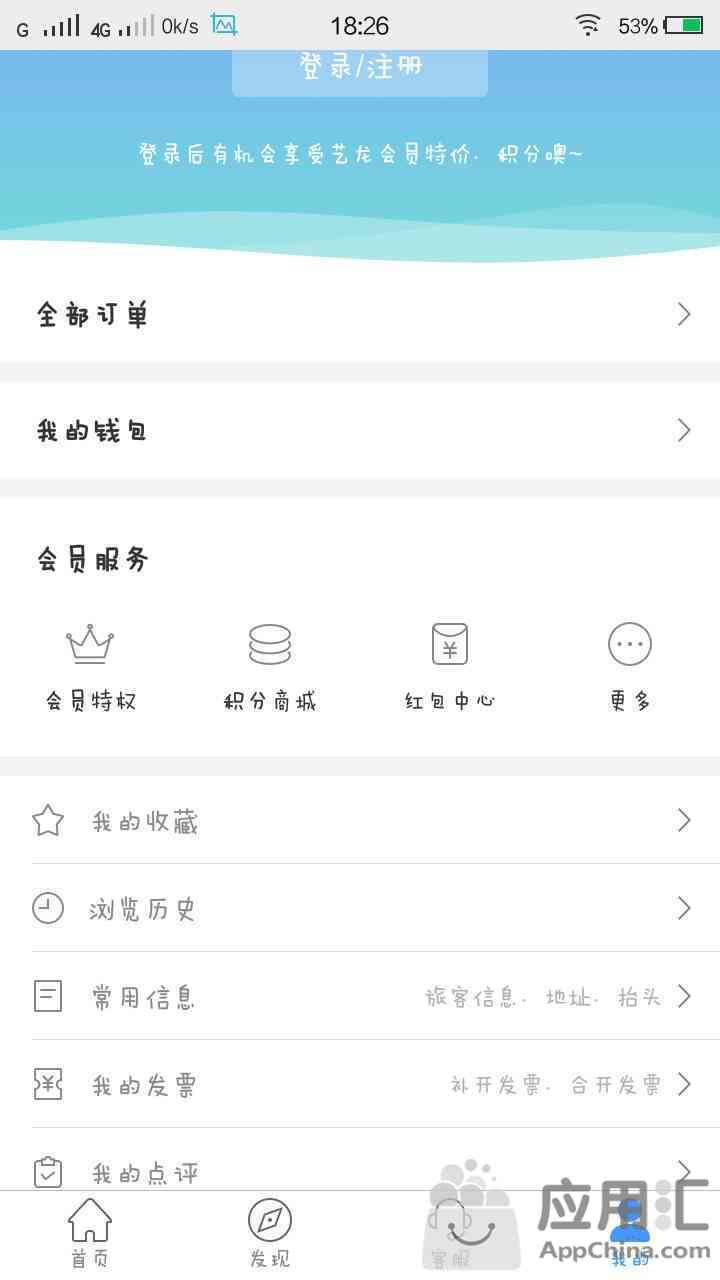Screen dimensions: 720x1280
Task: Open 我的钱包
Action: (x=360, y=431)
